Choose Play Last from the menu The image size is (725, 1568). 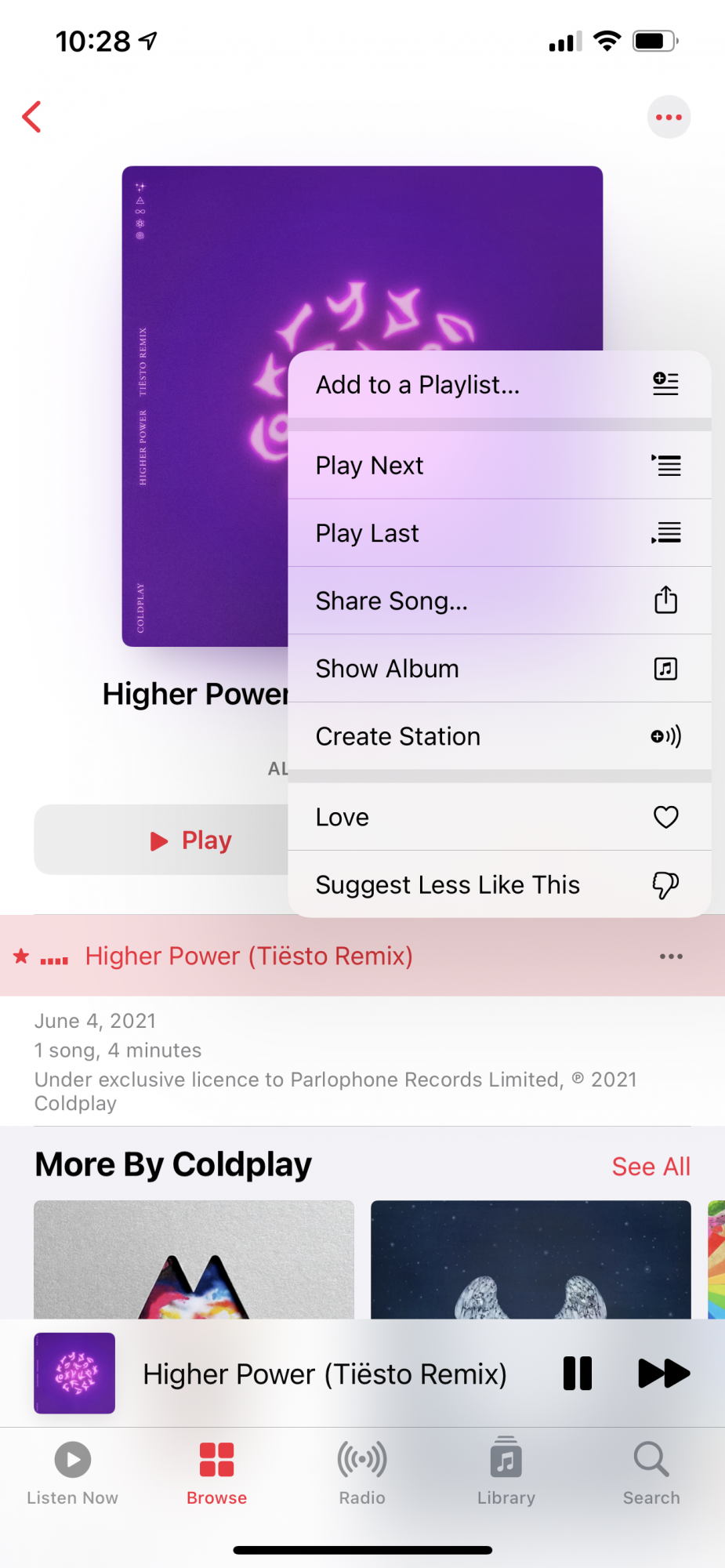498,533
